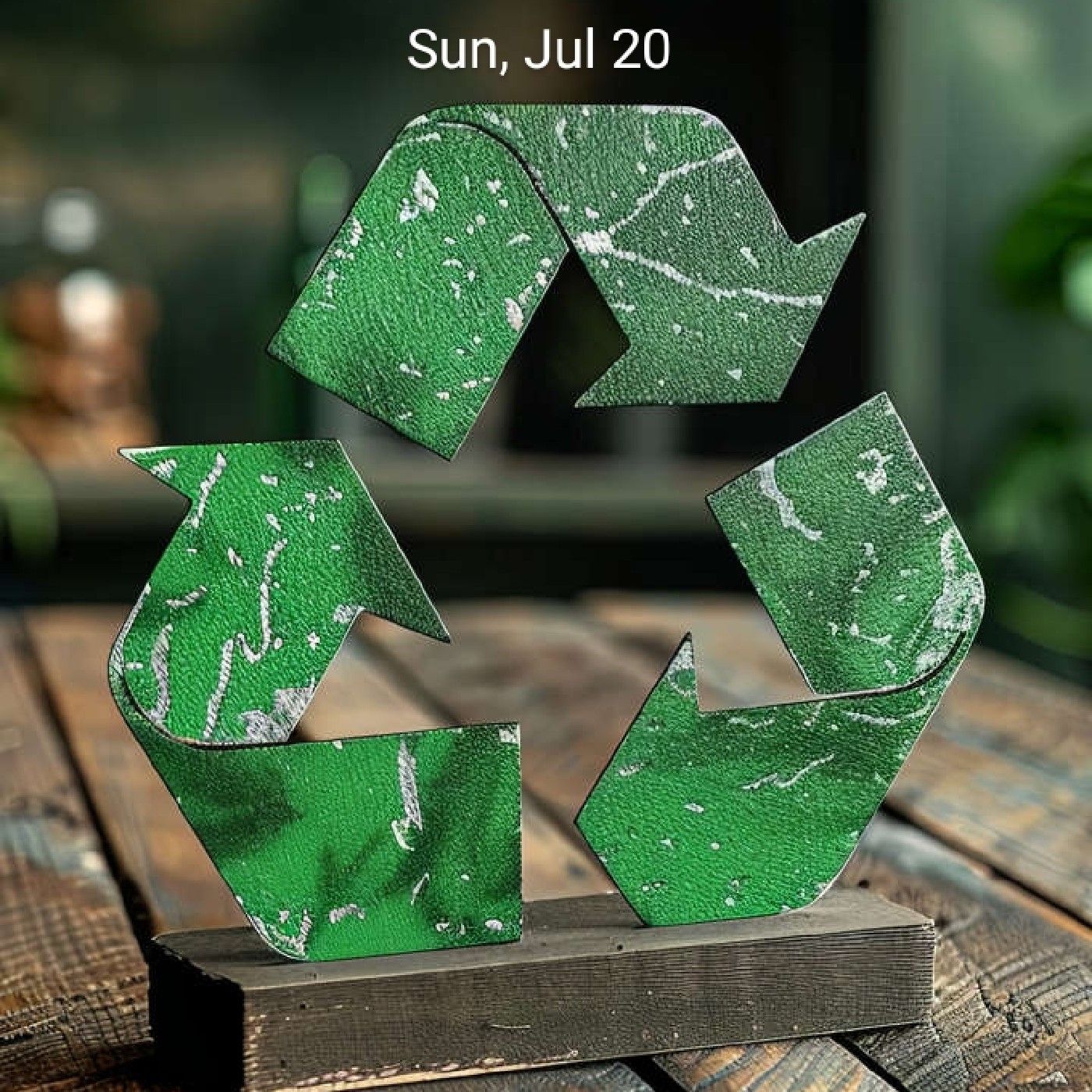Open the Sun, Jul 20 date widget
The height and width of the screenshot is (1092, 1092).
click(x=538, y=51)
